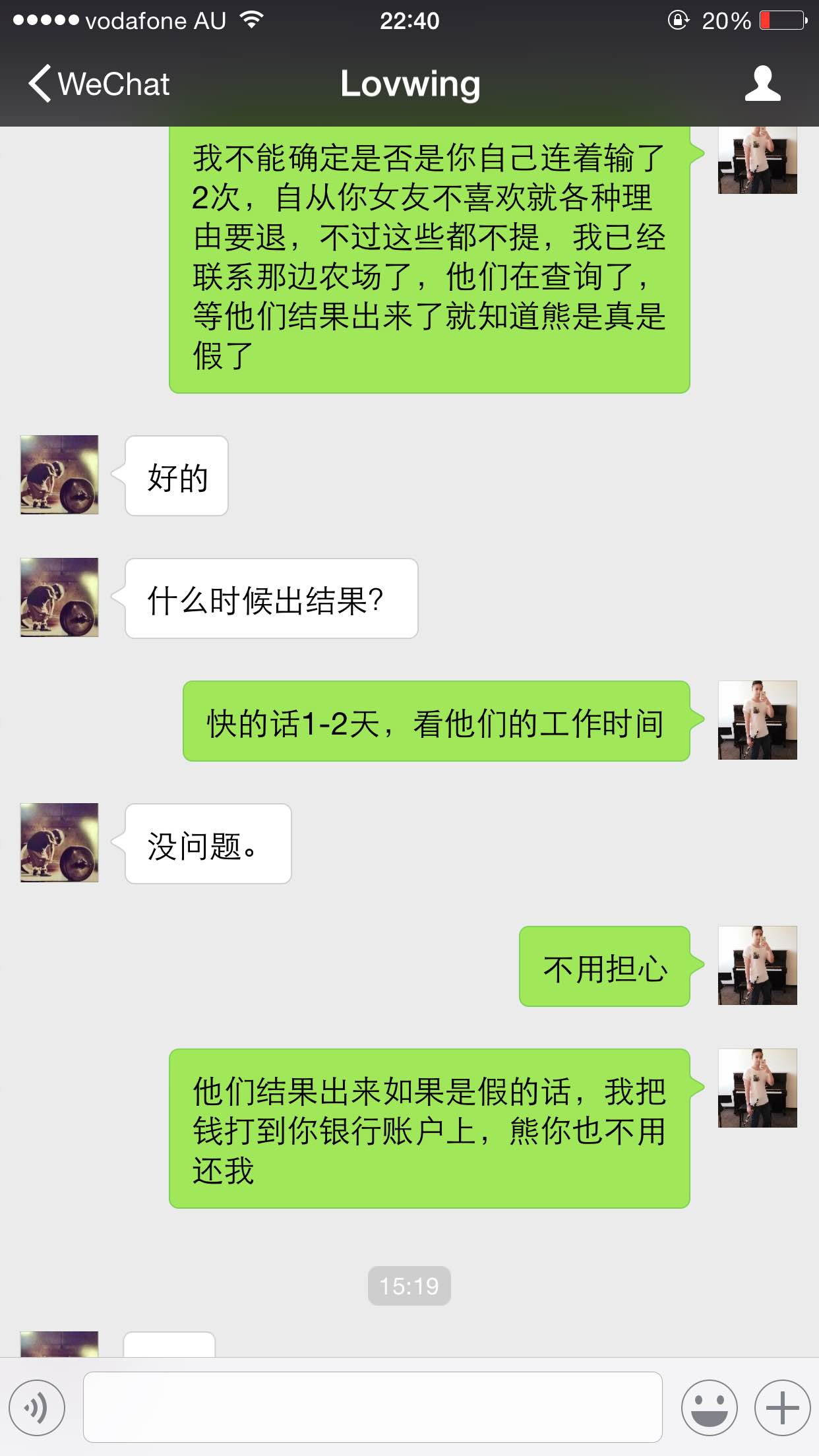Tap the message text field
Screen dimensions: 819x1456
coord(373,1407)
